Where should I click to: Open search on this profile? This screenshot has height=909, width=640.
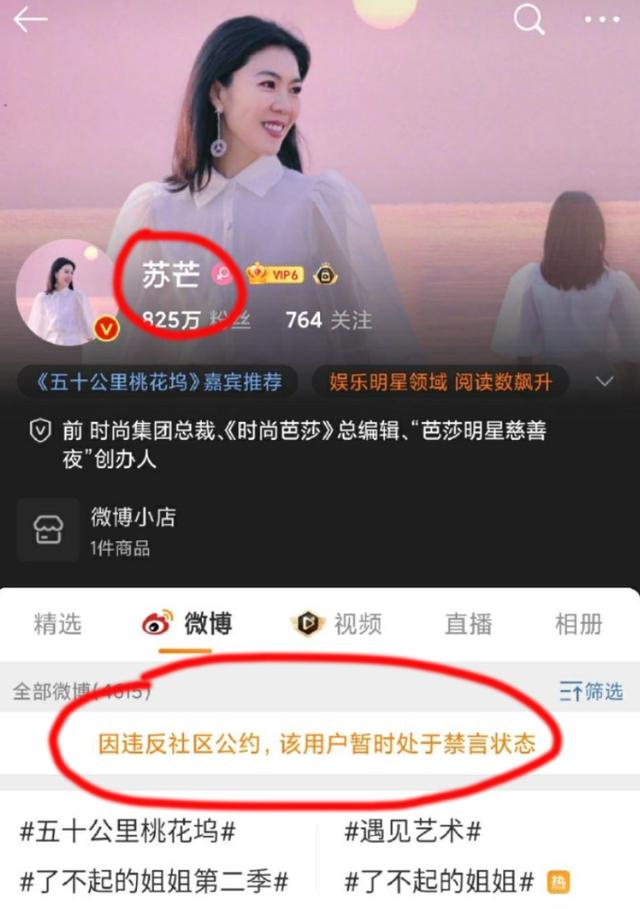pos(529,18)
